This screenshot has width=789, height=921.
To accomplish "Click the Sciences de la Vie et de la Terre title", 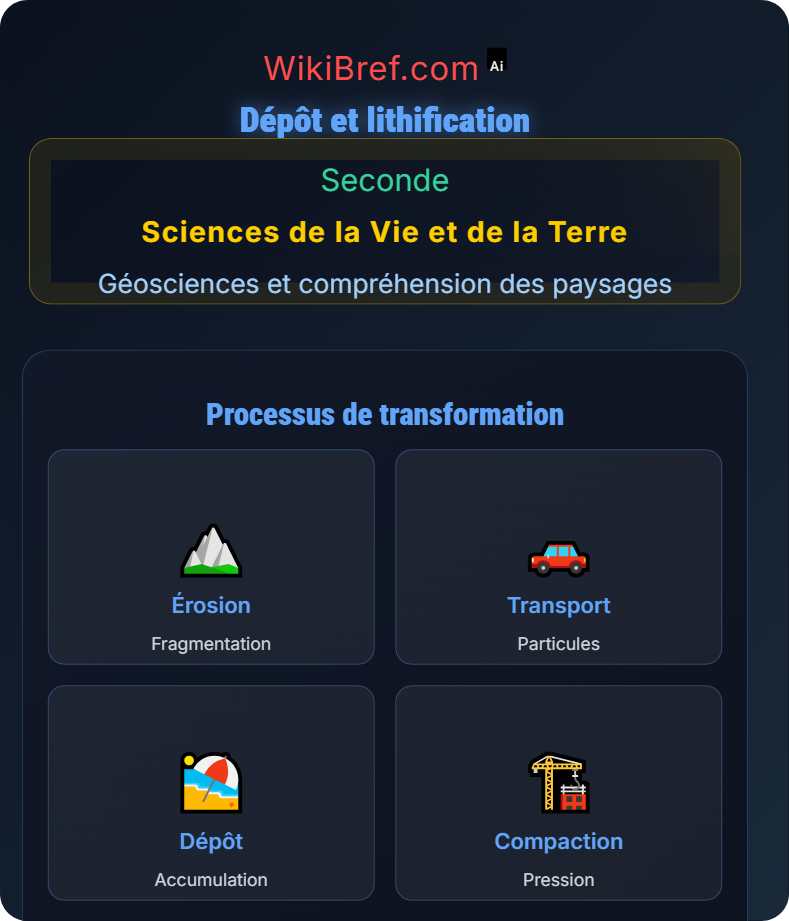I will [386, 232].
